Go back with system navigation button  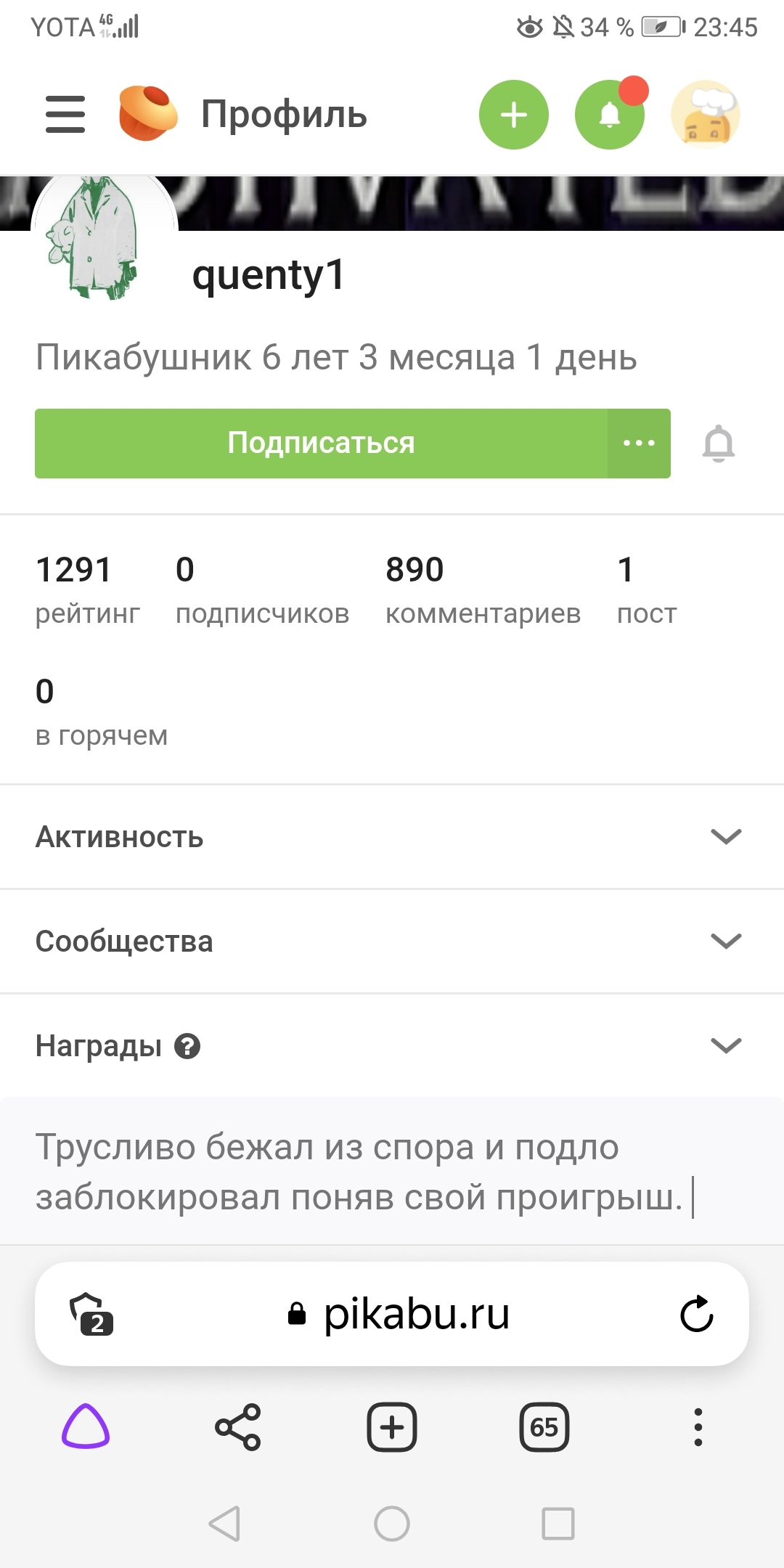click(225, 1523)
